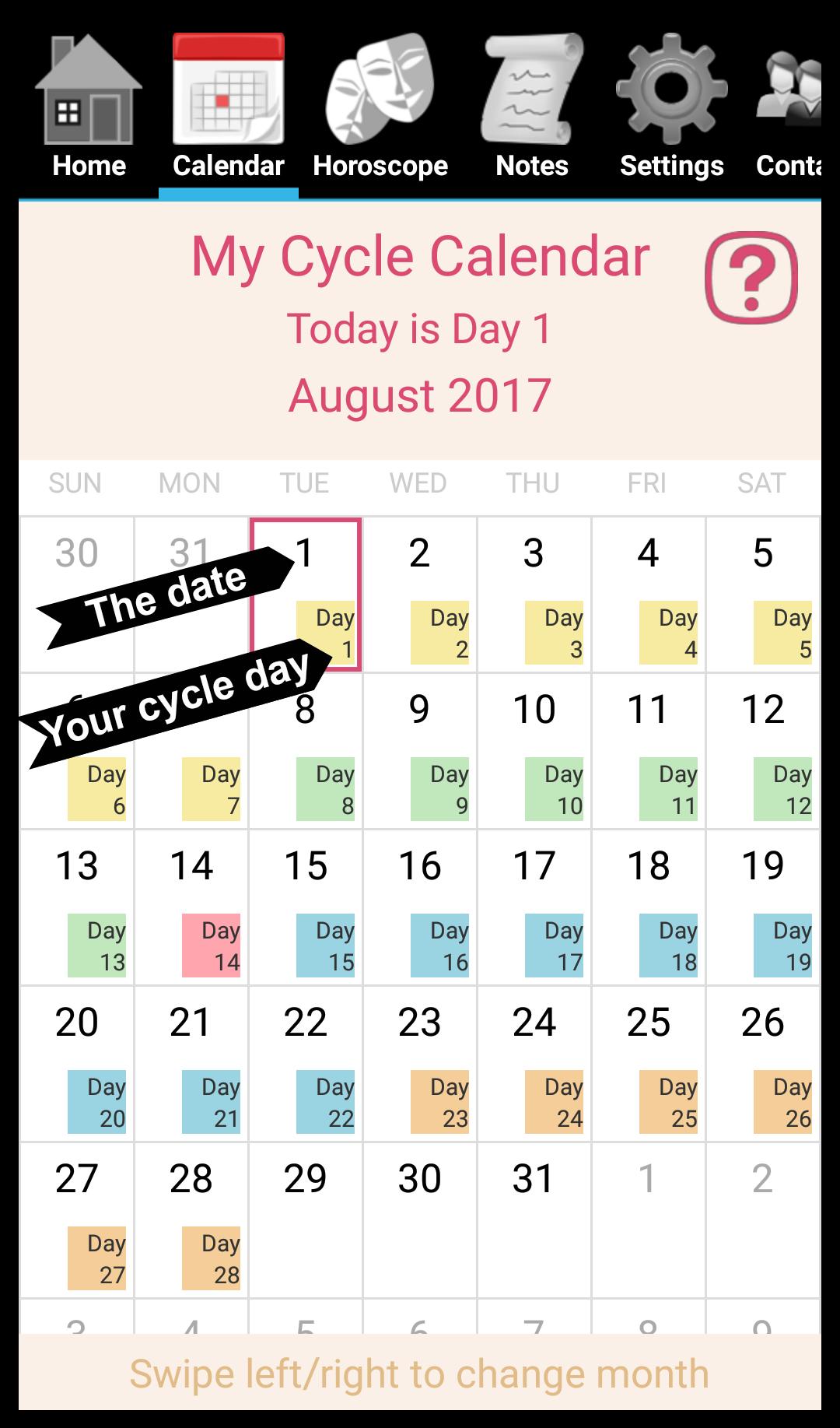Open the Home screen icon
This screenshot has height=1428, width=840.
click(88, 89)
